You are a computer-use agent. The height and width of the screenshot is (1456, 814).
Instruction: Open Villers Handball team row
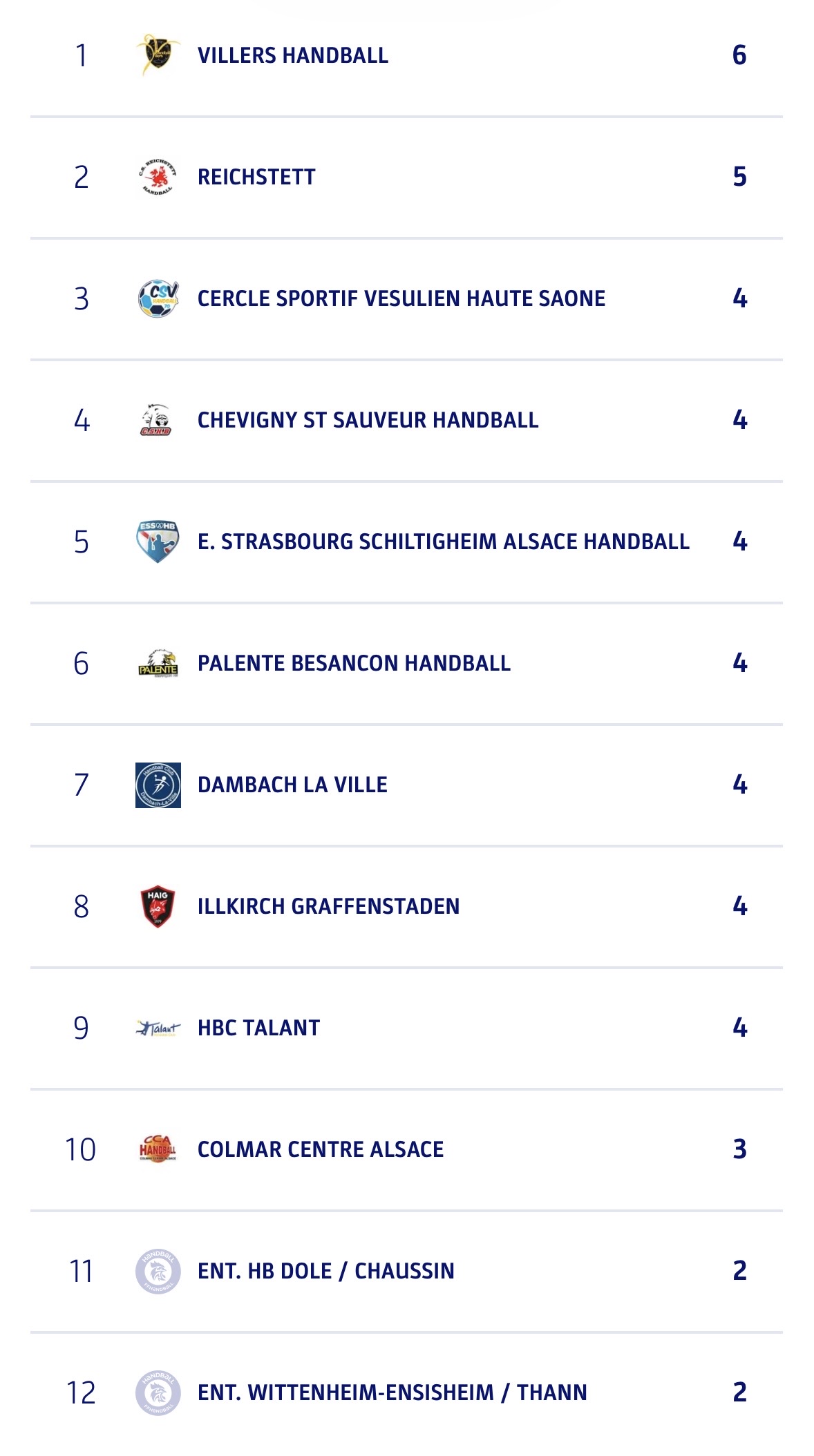click(406, 55)
